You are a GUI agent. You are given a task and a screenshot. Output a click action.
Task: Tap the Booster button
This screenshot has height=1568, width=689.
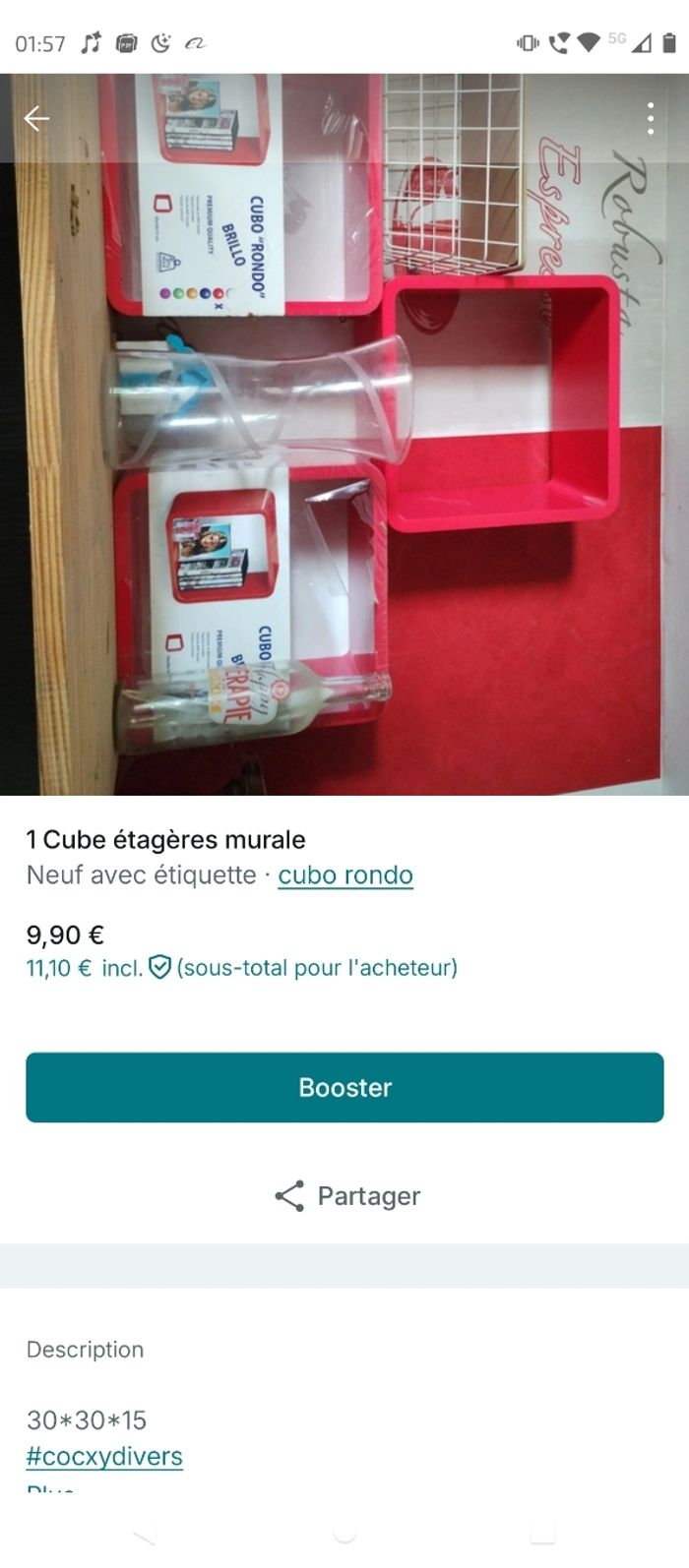(344, 1087)
